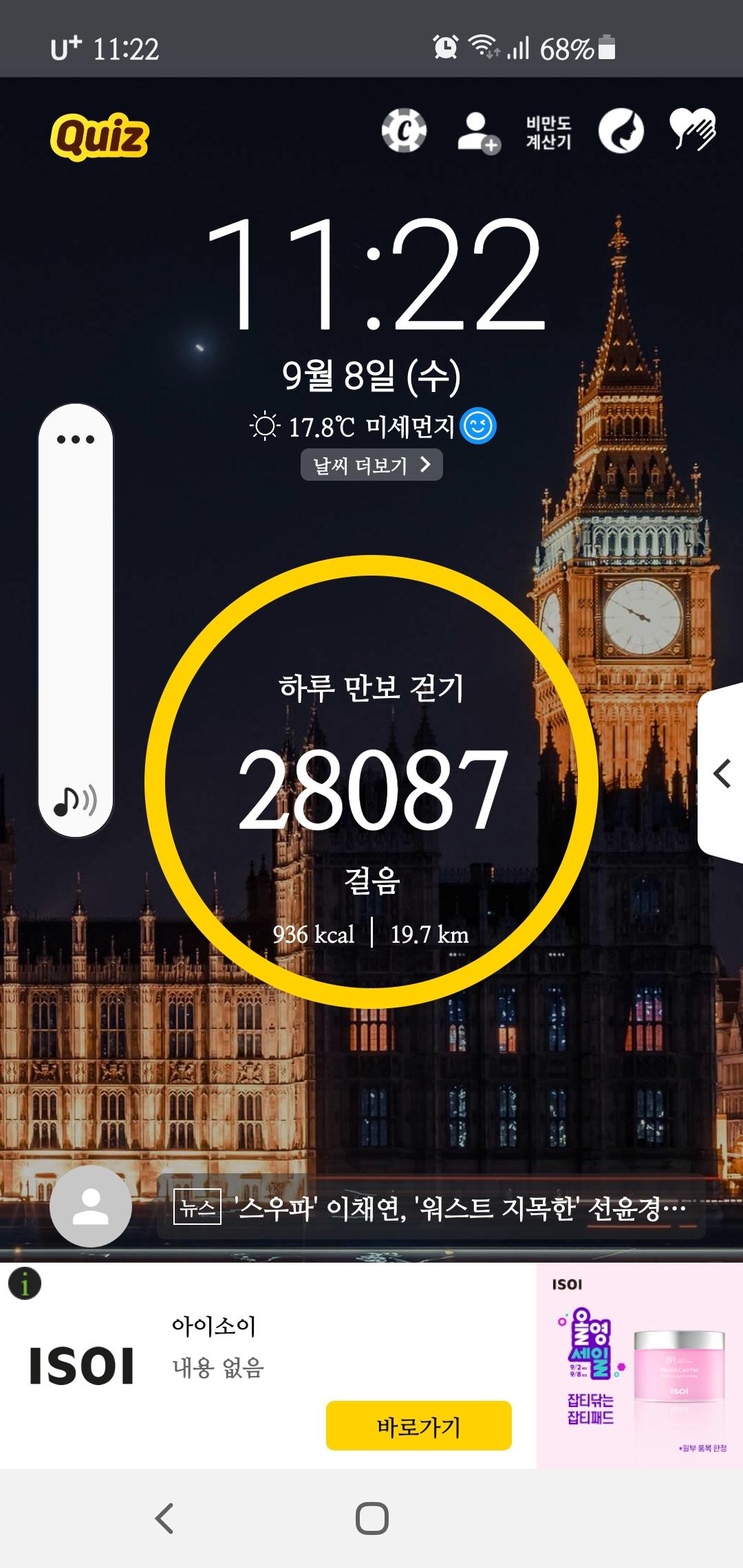This screenshot has width=743, height=1568.
Task: Tap 바로가기 on the ISOI ad
Action: [418, 1426]
